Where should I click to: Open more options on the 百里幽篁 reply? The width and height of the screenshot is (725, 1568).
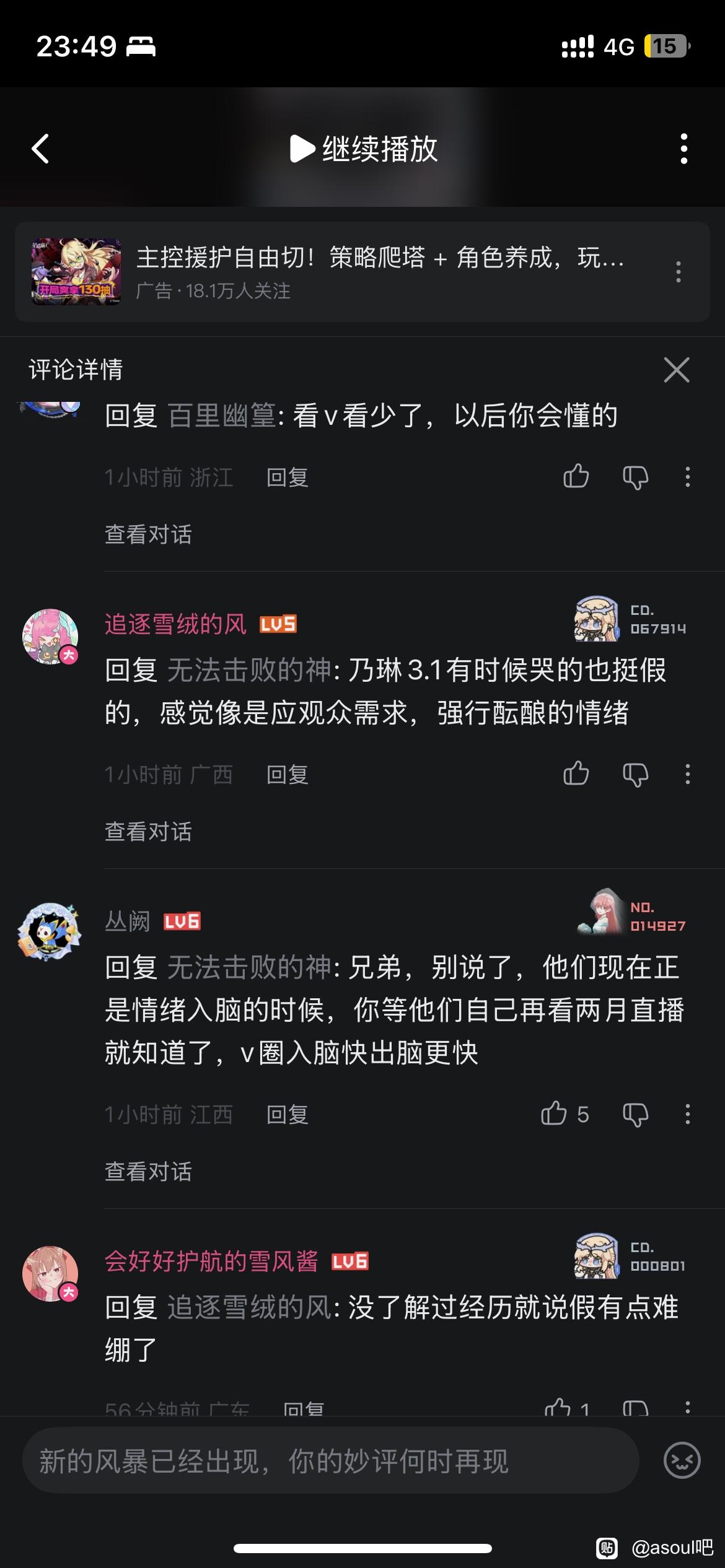point(687,477)
